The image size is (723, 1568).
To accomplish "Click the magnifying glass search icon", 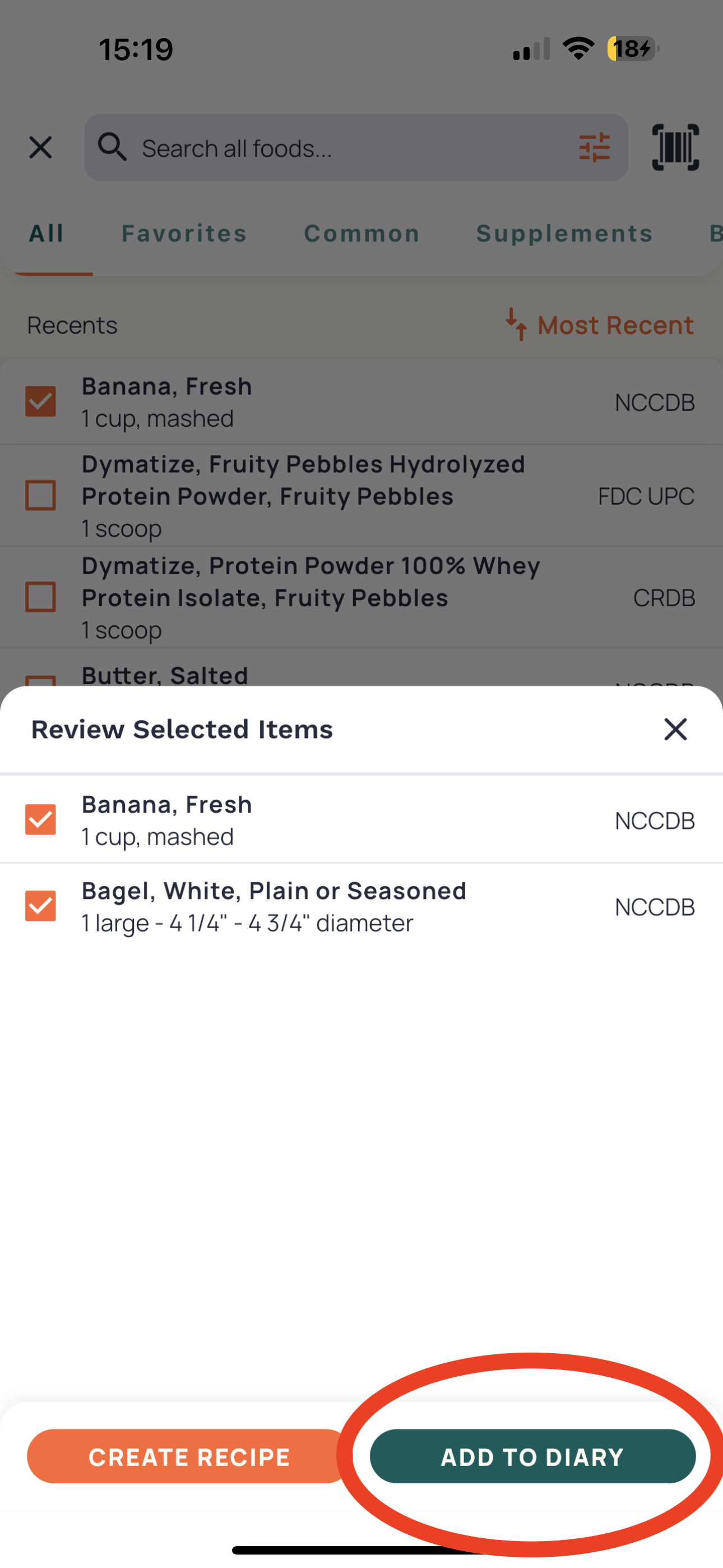I will pos(113,147).
